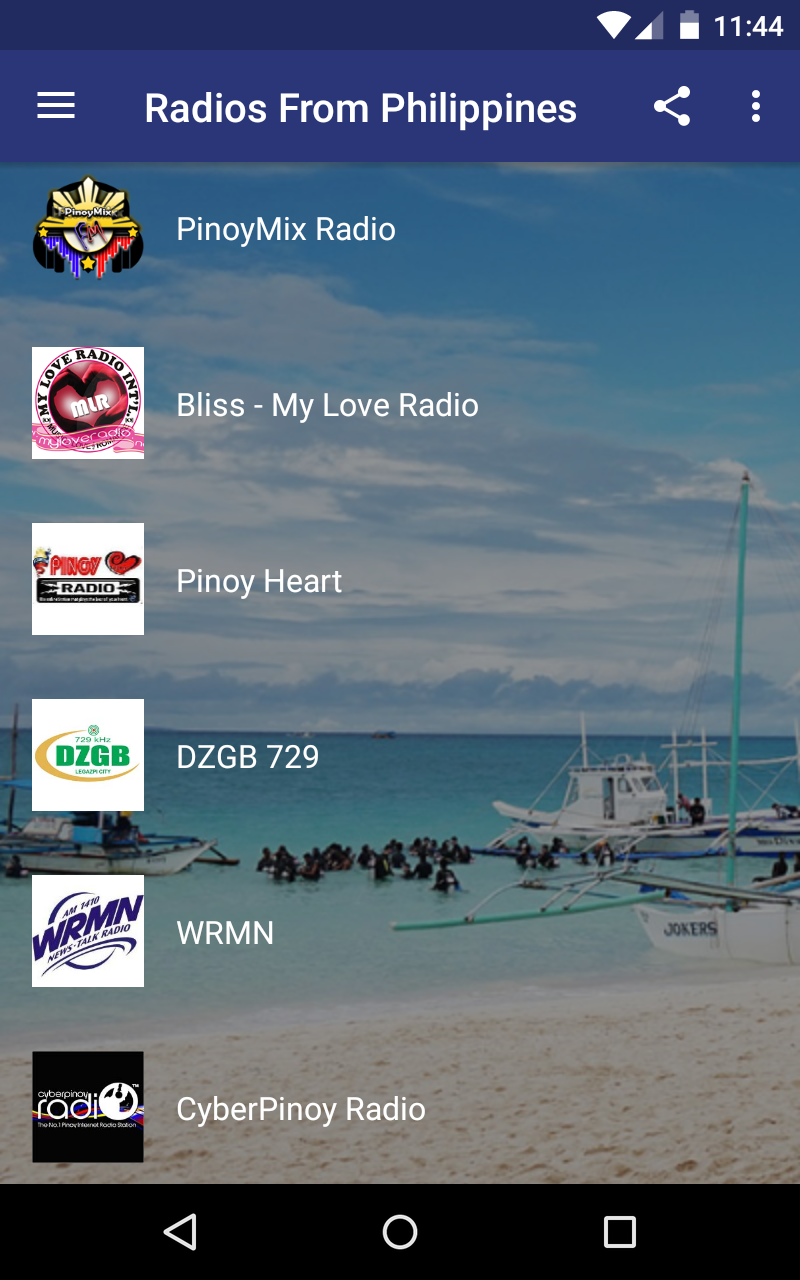Open the navigation drawer with hamburger menu
Screen dimensions: 800x1280
click(56, 106)
